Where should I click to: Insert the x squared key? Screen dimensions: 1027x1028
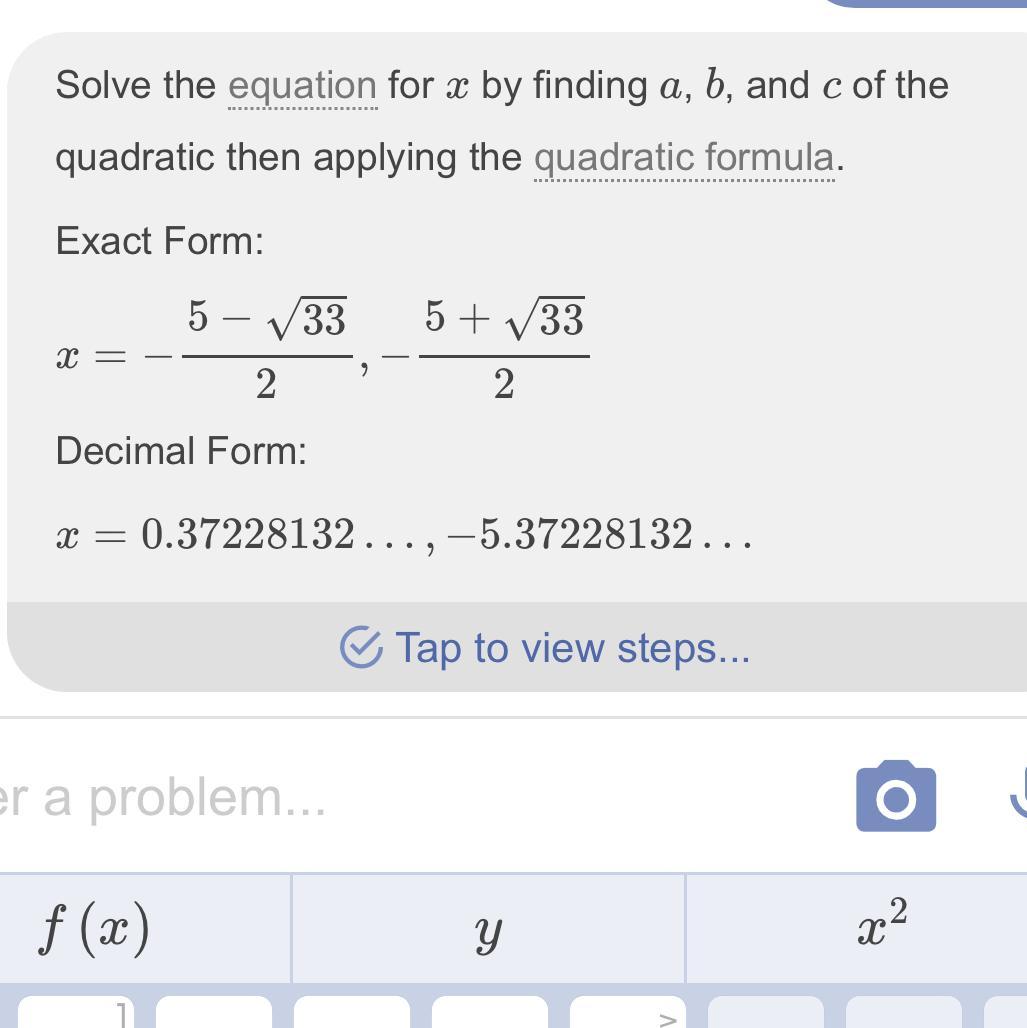[882, 928]
